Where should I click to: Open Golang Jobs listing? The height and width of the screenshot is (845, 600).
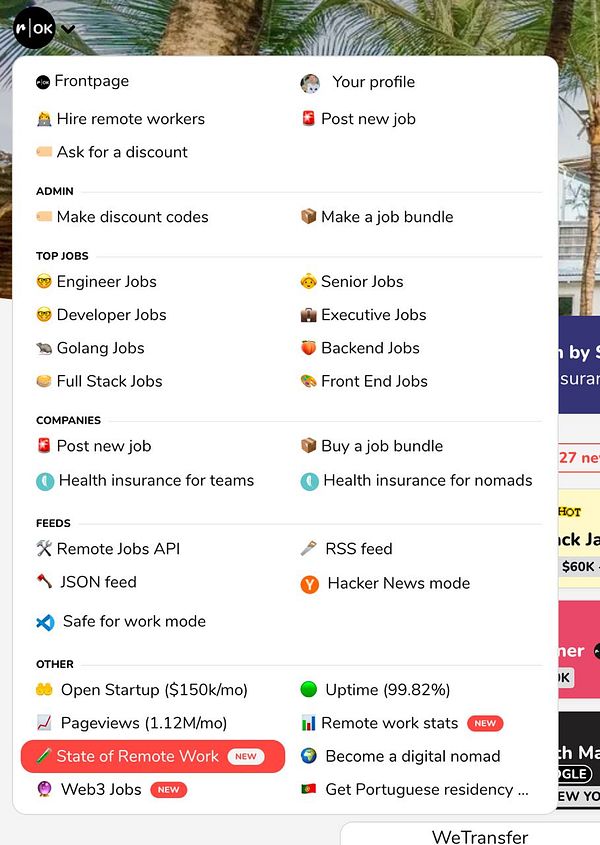[100, 348]
